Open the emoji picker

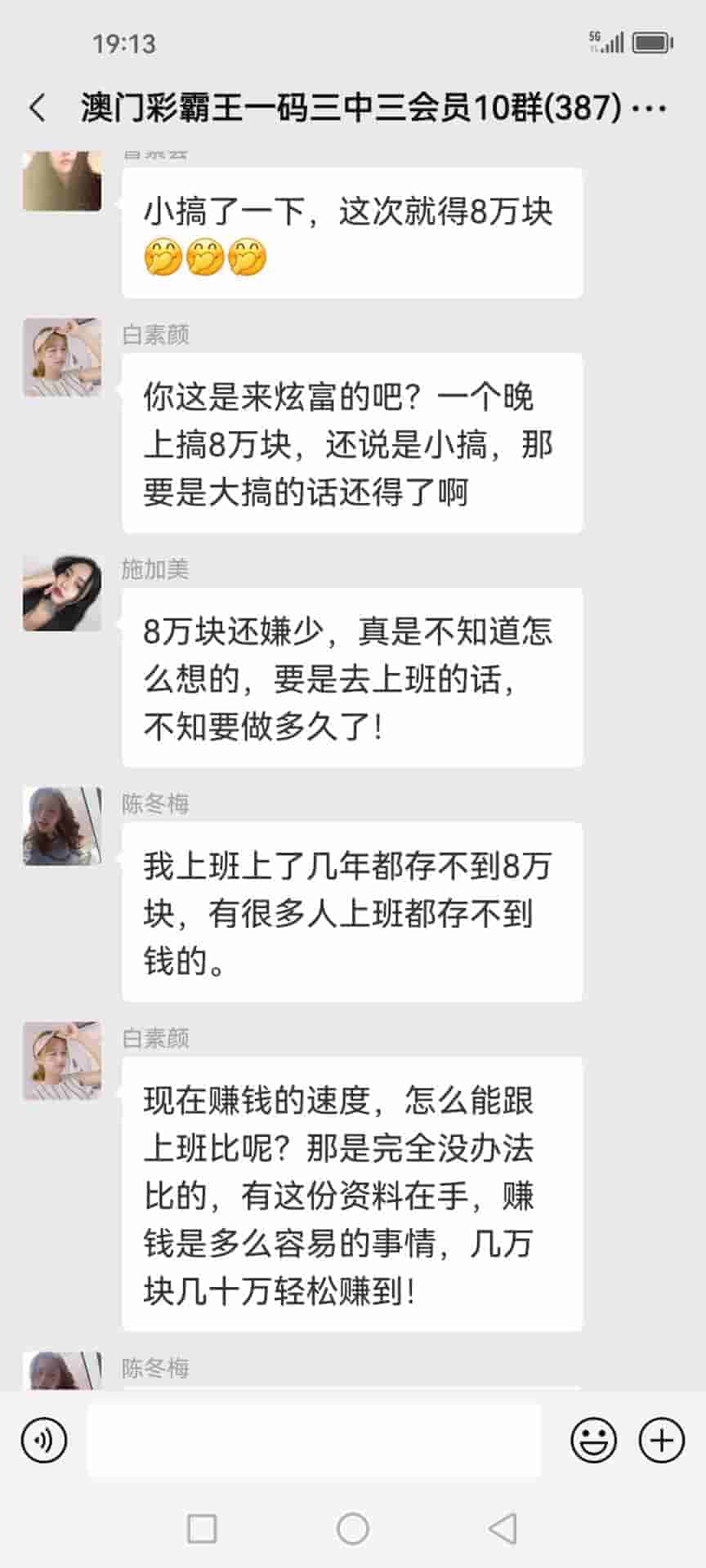[x=593, y=1440]
